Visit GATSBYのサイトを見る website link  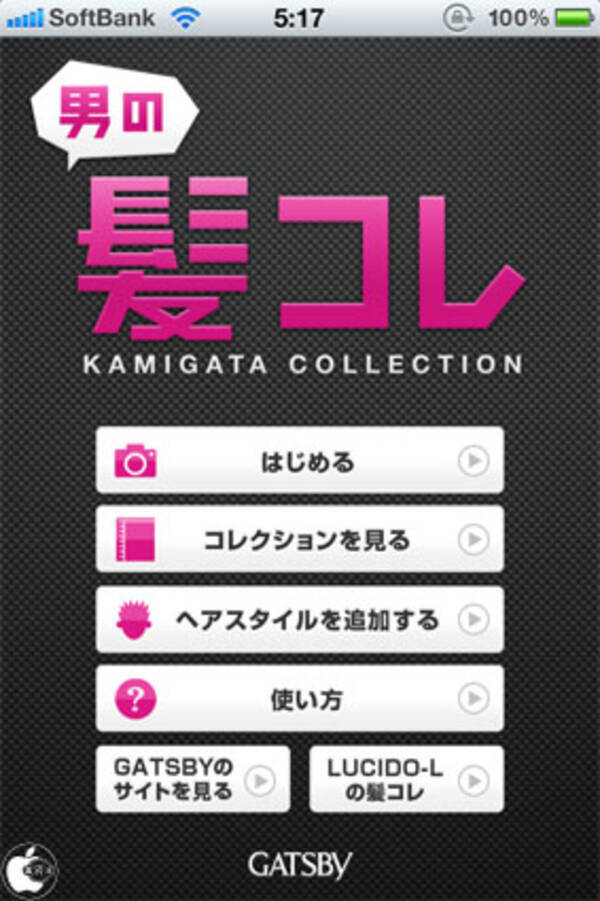[193, 779]
